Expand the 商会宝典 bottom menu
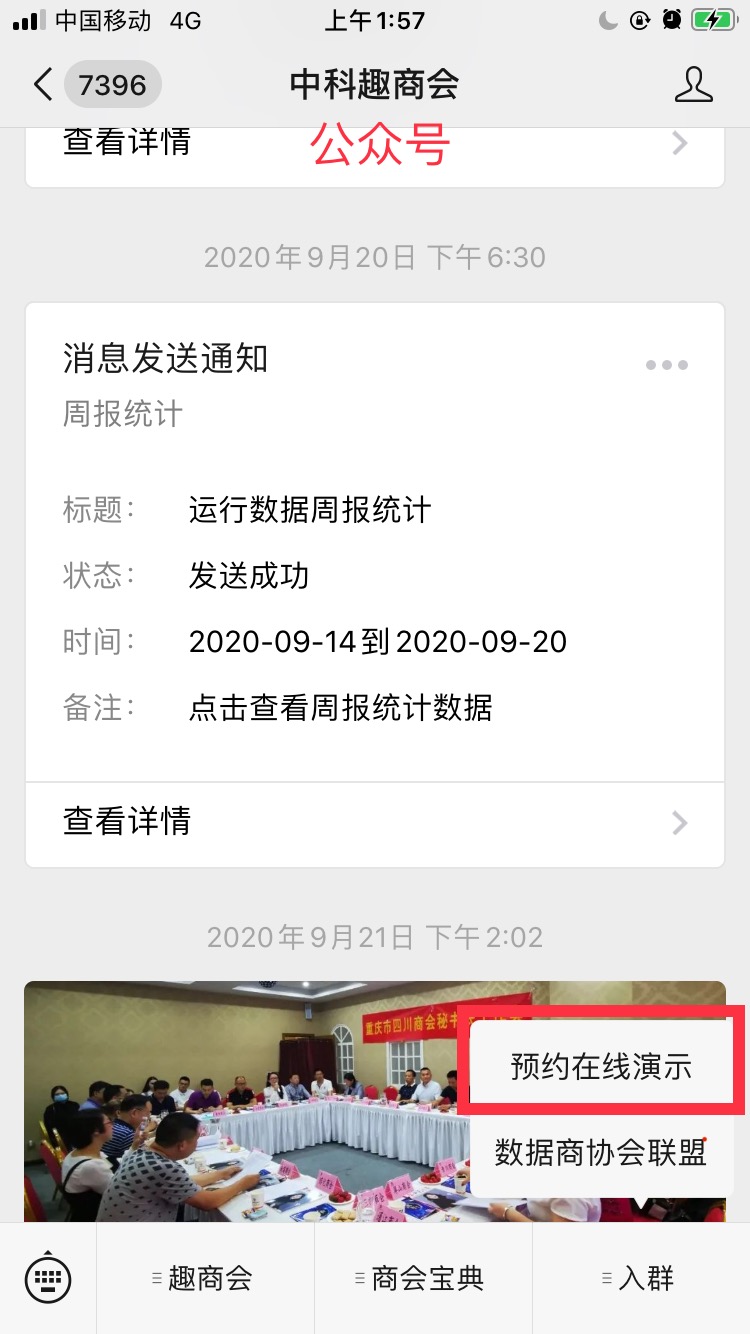 coord(423,1278)
